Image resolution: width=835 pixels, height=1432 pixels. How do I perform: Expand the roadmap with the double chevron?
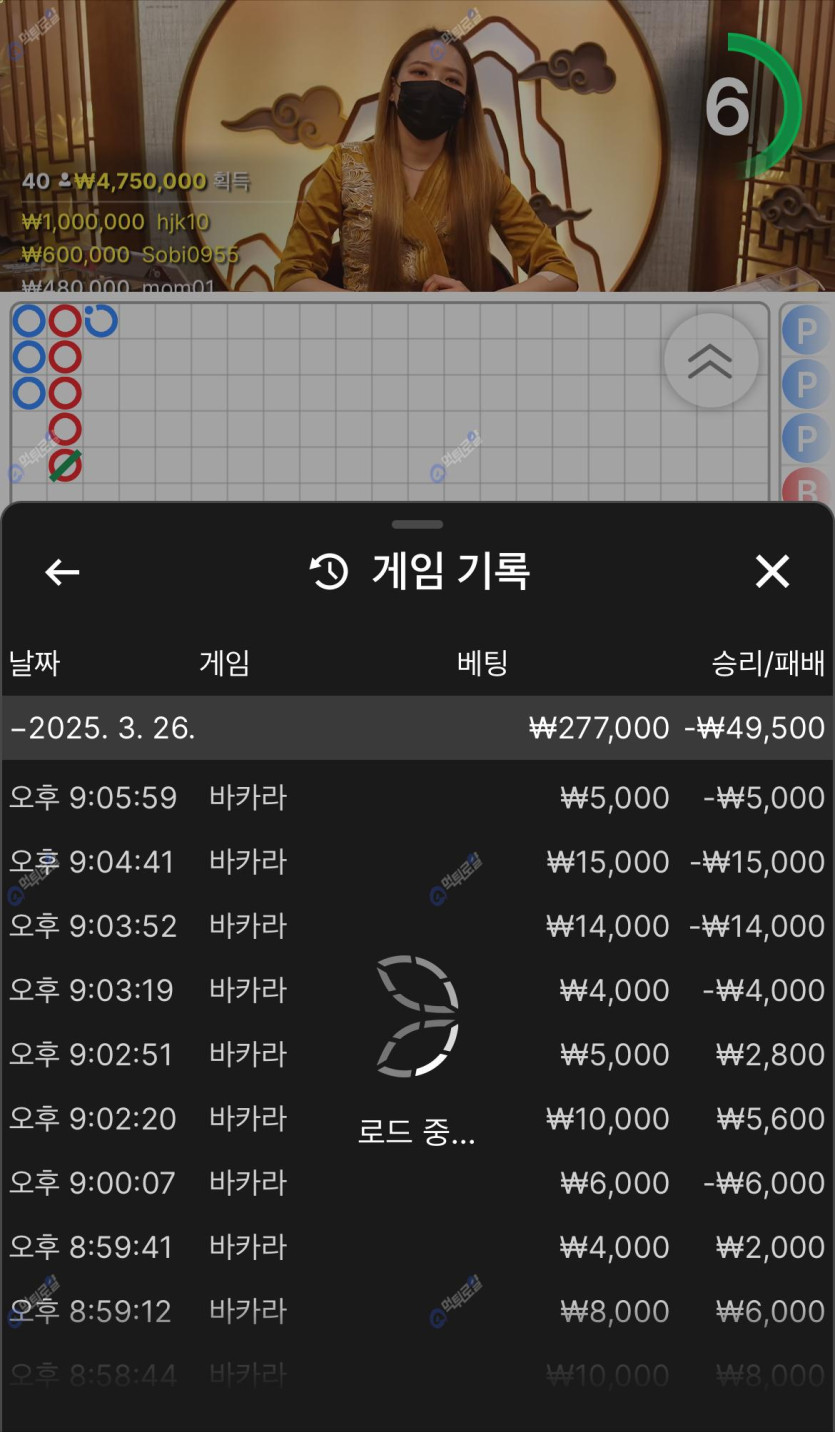tap(710, 361)
